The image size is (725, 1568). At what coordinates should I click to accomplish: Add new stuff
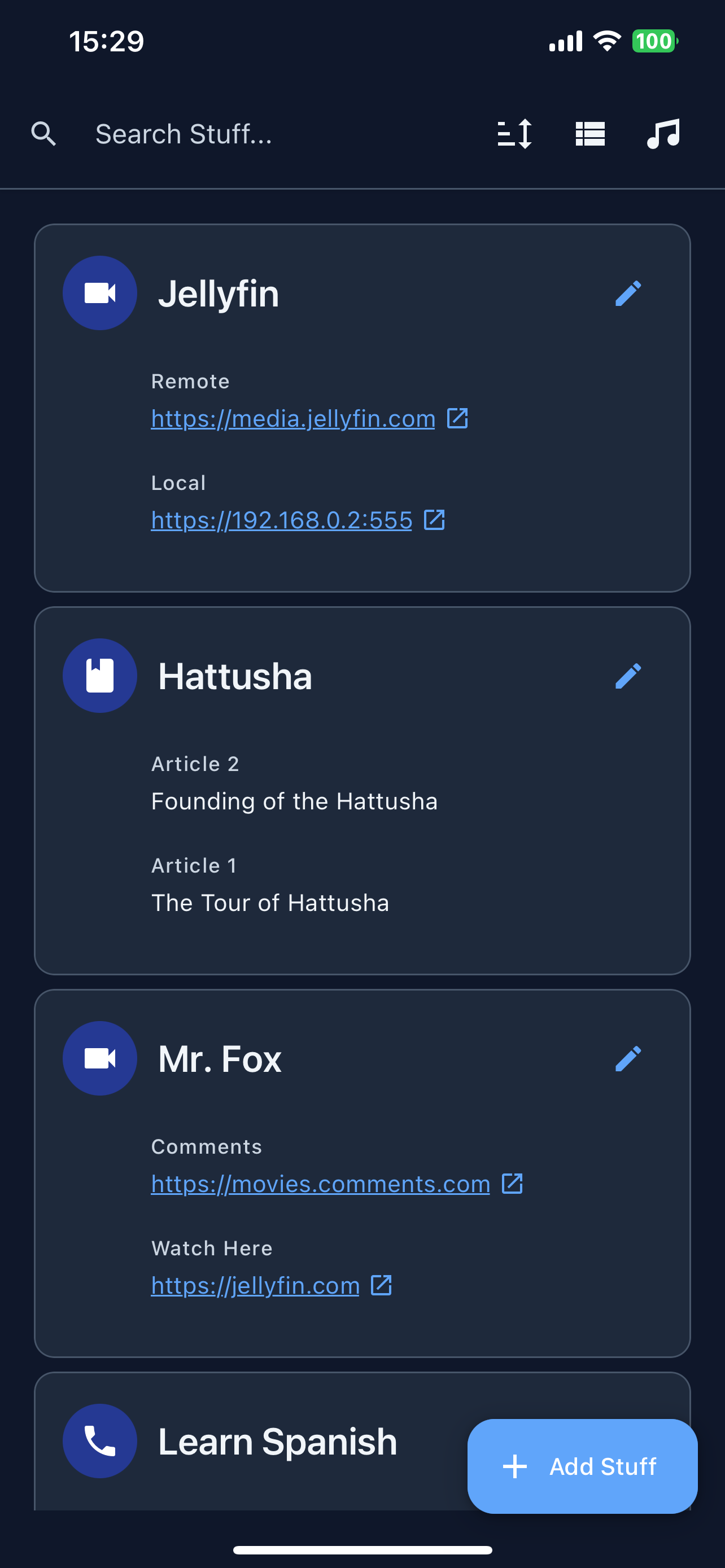point(582,1466)
